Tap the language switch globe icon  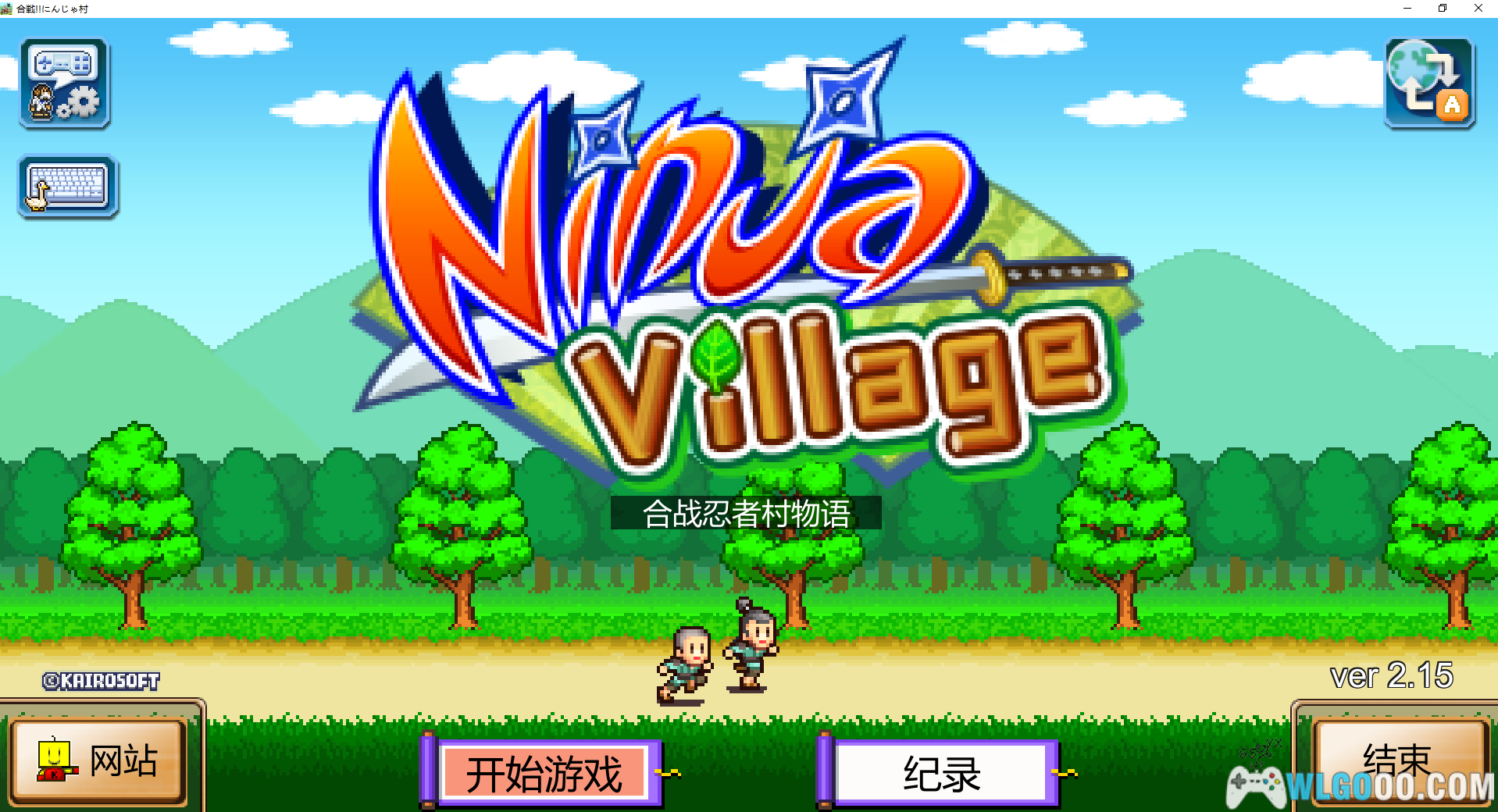point(1429,84)
